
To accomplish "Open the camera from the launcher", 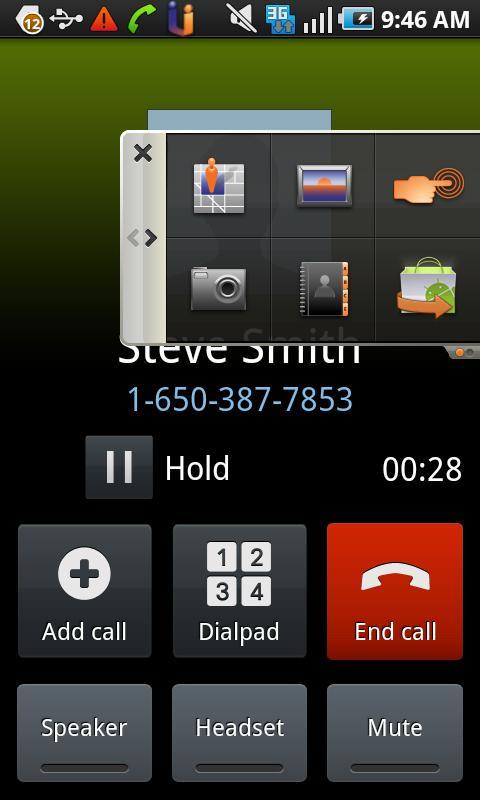I will click(x=218, y=289).
